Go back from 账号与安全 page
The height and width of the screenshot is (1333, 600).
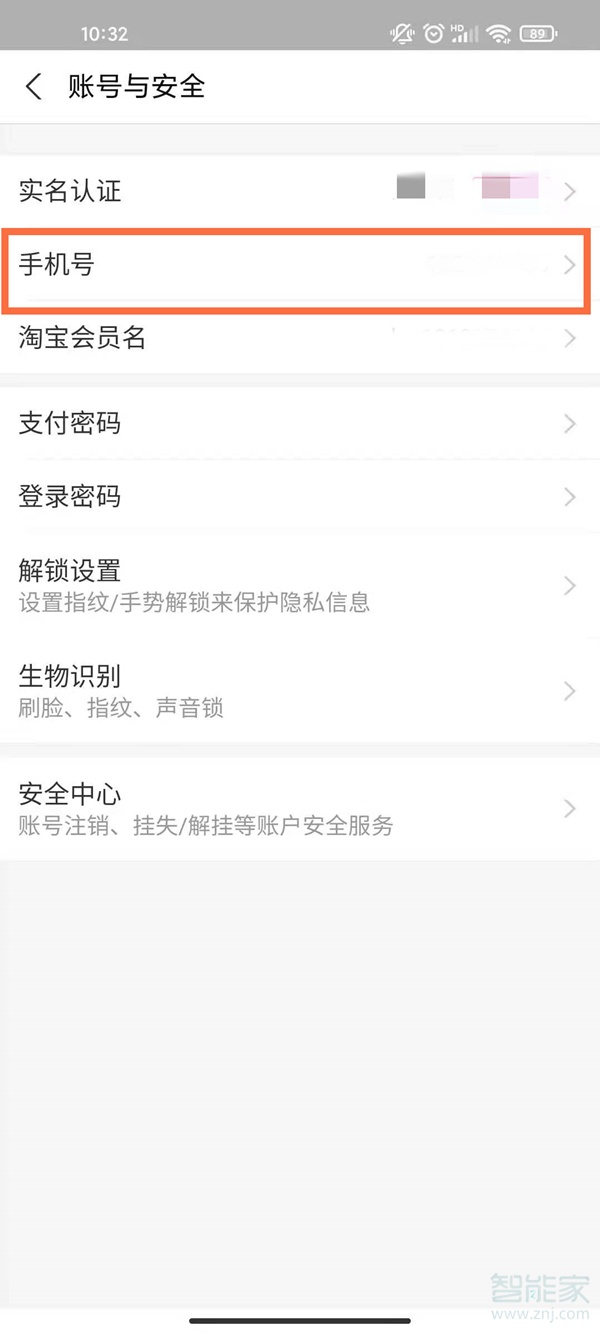point(34,87)
